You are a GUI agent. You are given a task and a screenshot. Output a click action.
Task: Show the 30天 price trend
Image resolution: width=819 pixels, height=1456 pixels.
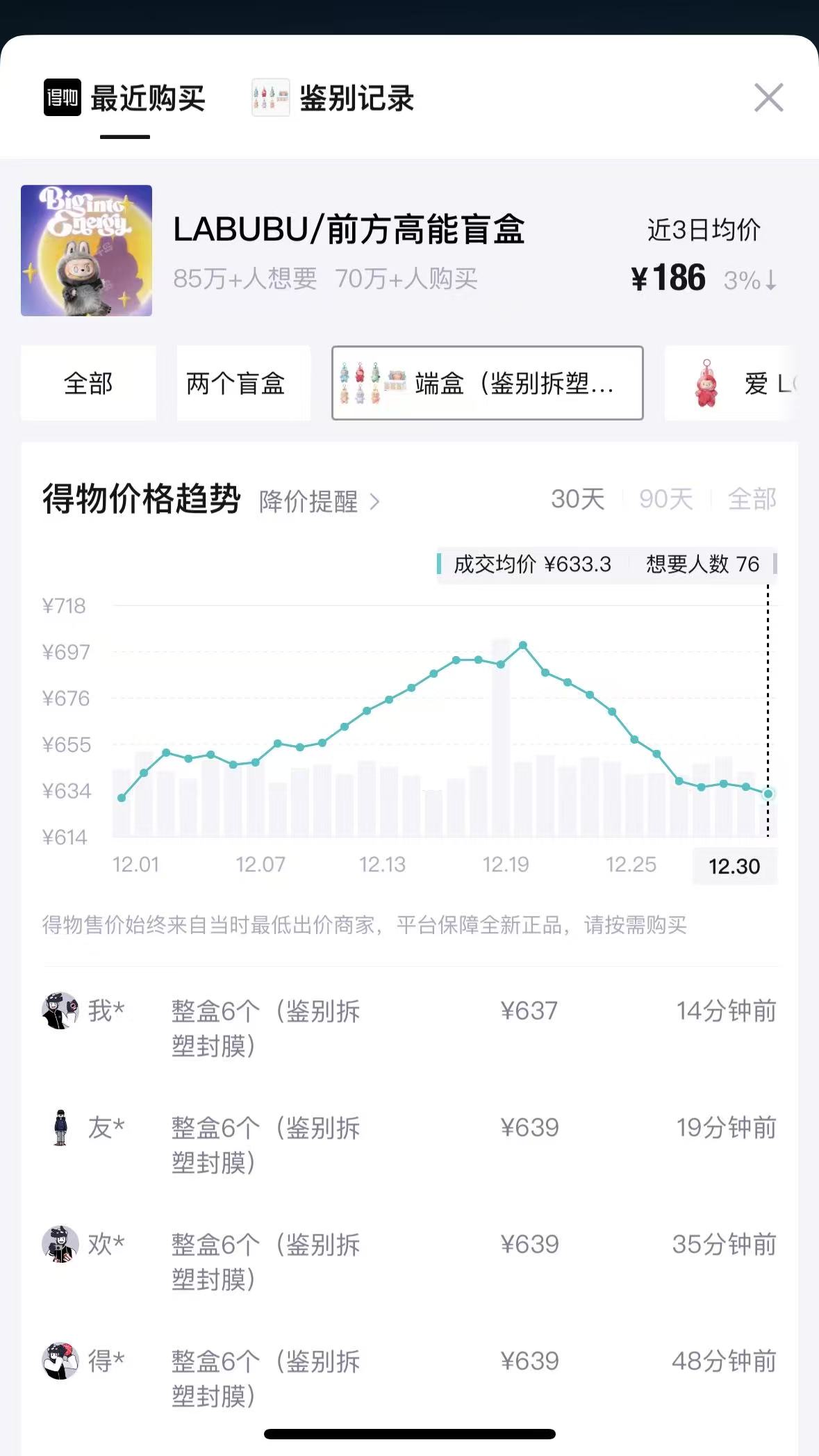(x=577, y=499)
